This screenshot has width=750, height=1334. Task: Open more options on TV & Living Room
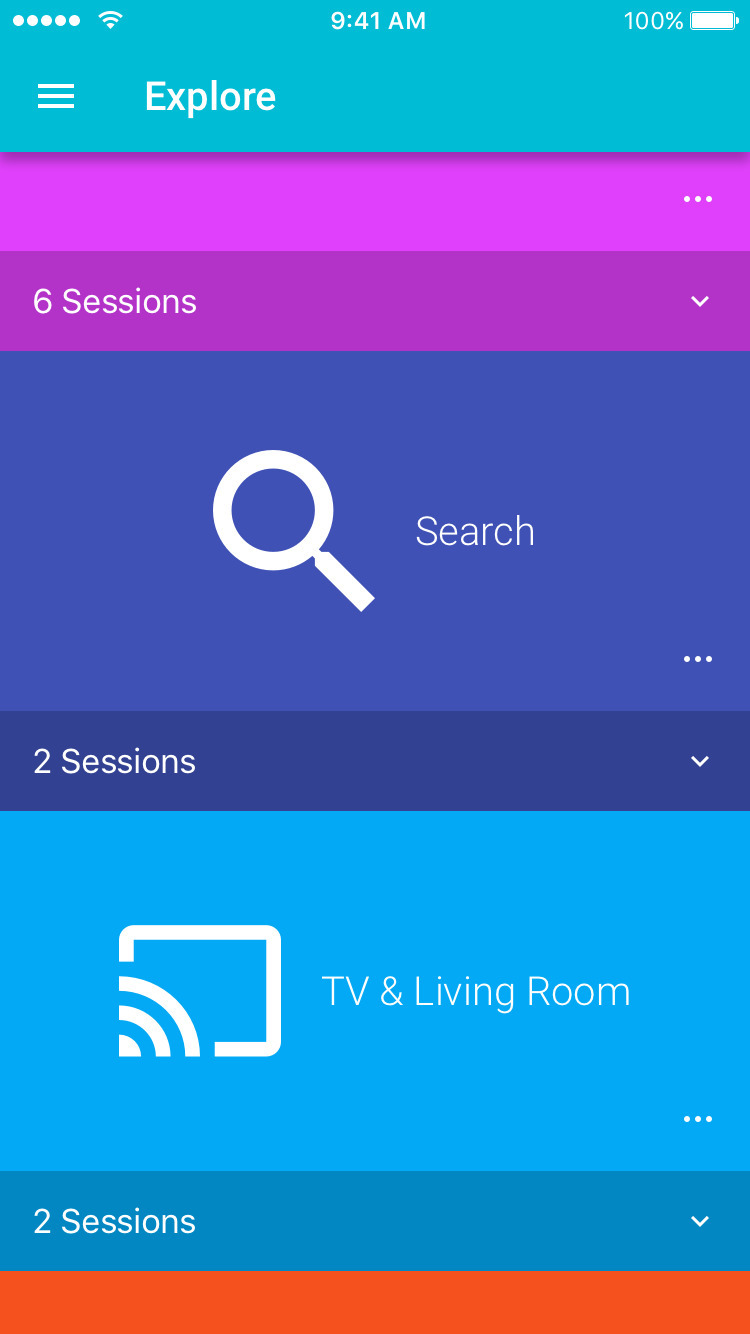pos(698,1119)
